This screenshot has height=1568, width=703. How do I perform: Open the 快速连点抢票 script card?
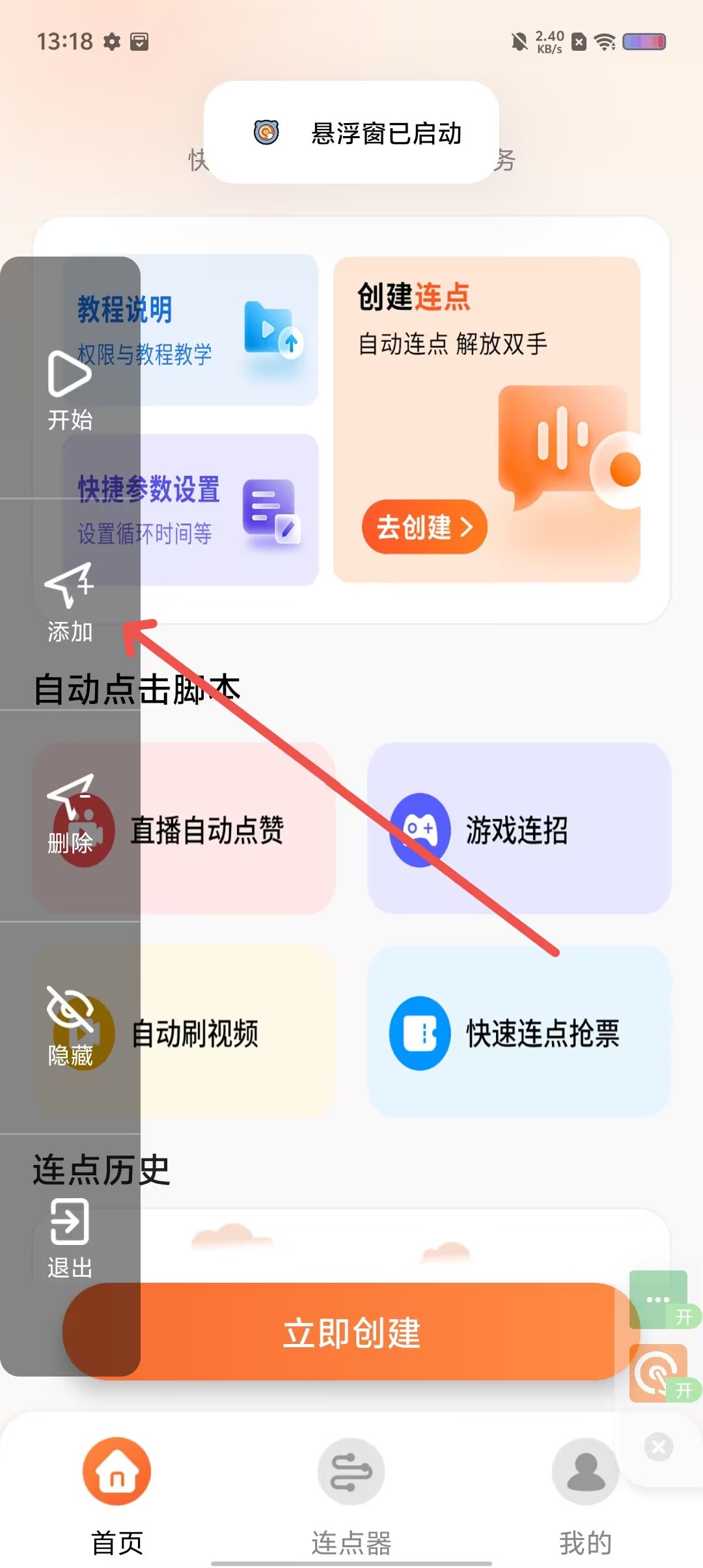519,1032
